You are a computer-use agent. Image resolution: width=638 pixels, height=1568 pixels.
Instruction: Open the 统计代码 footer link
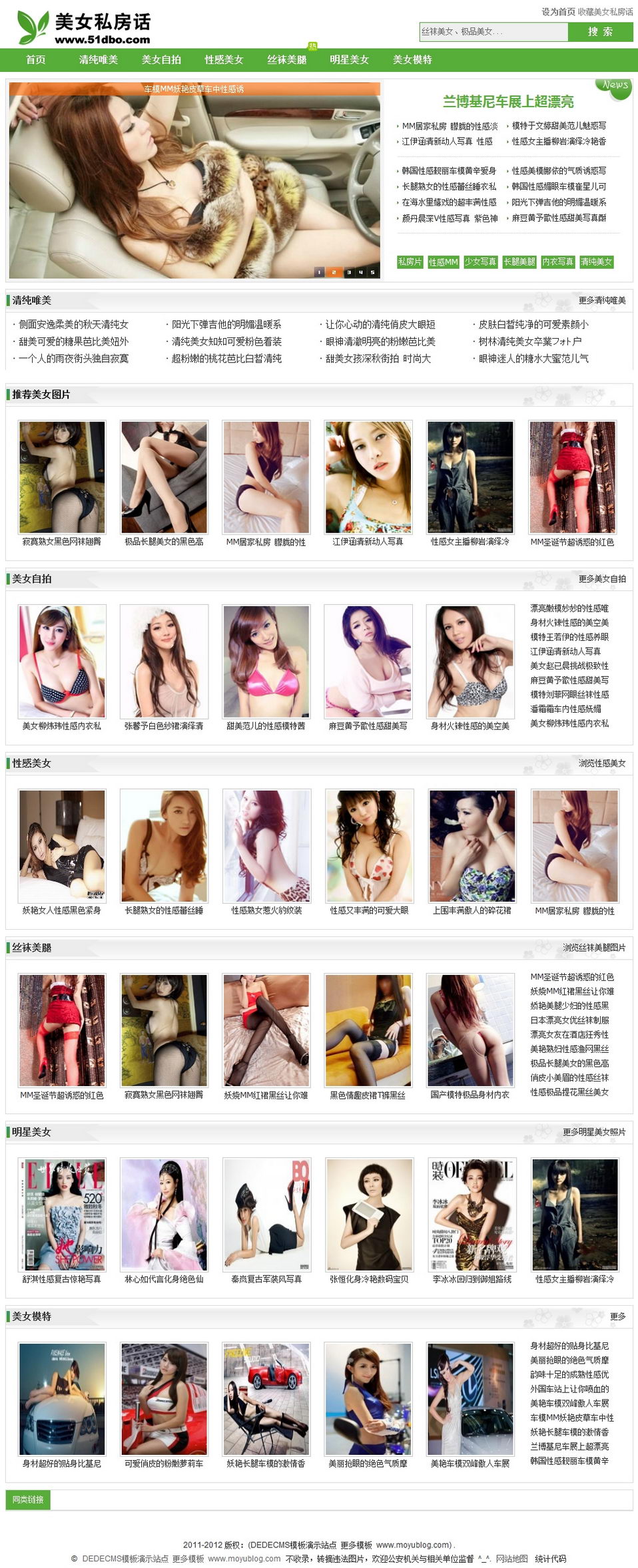[550, 1559]
